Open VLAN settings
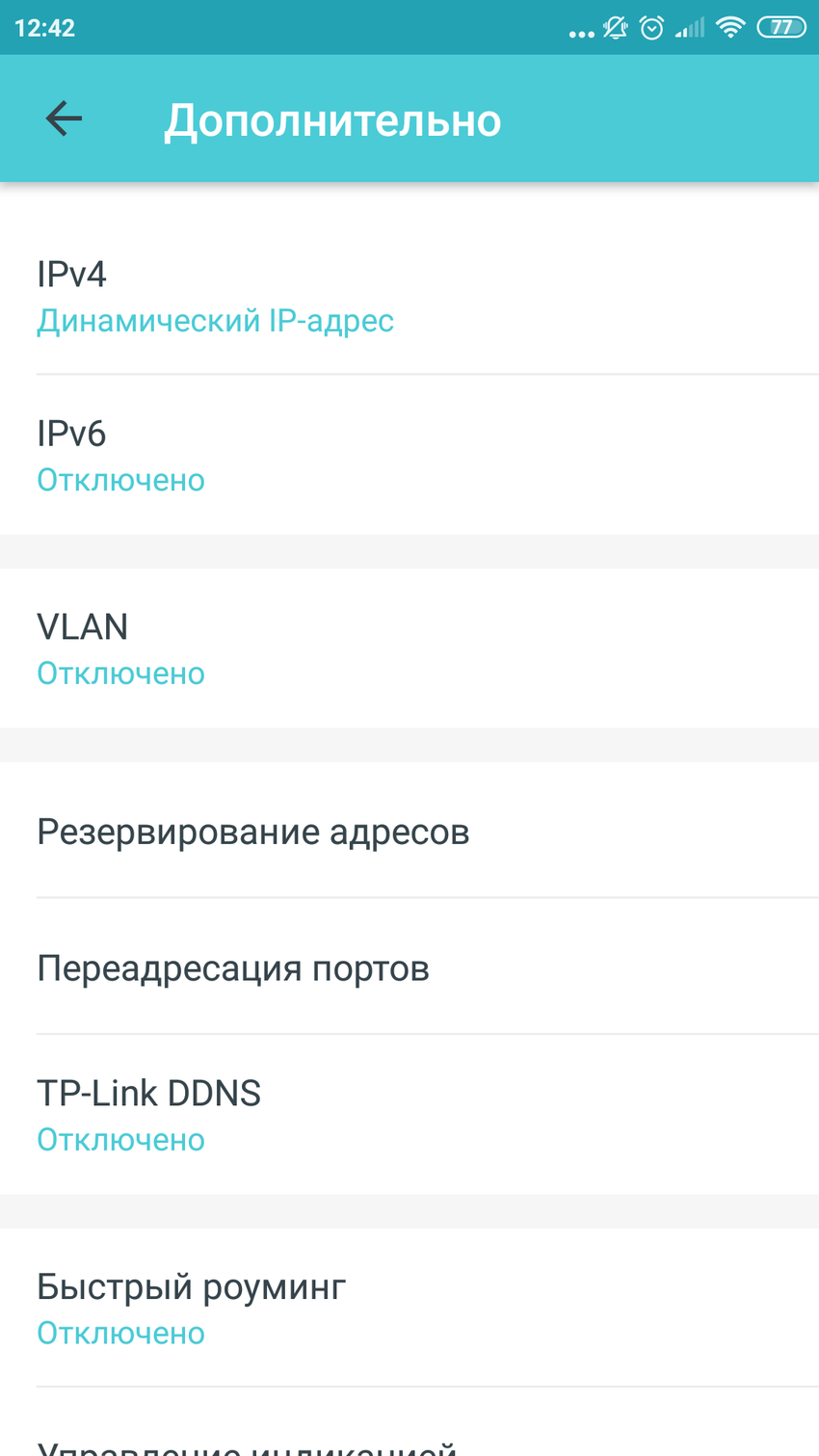 click(409, 649)
